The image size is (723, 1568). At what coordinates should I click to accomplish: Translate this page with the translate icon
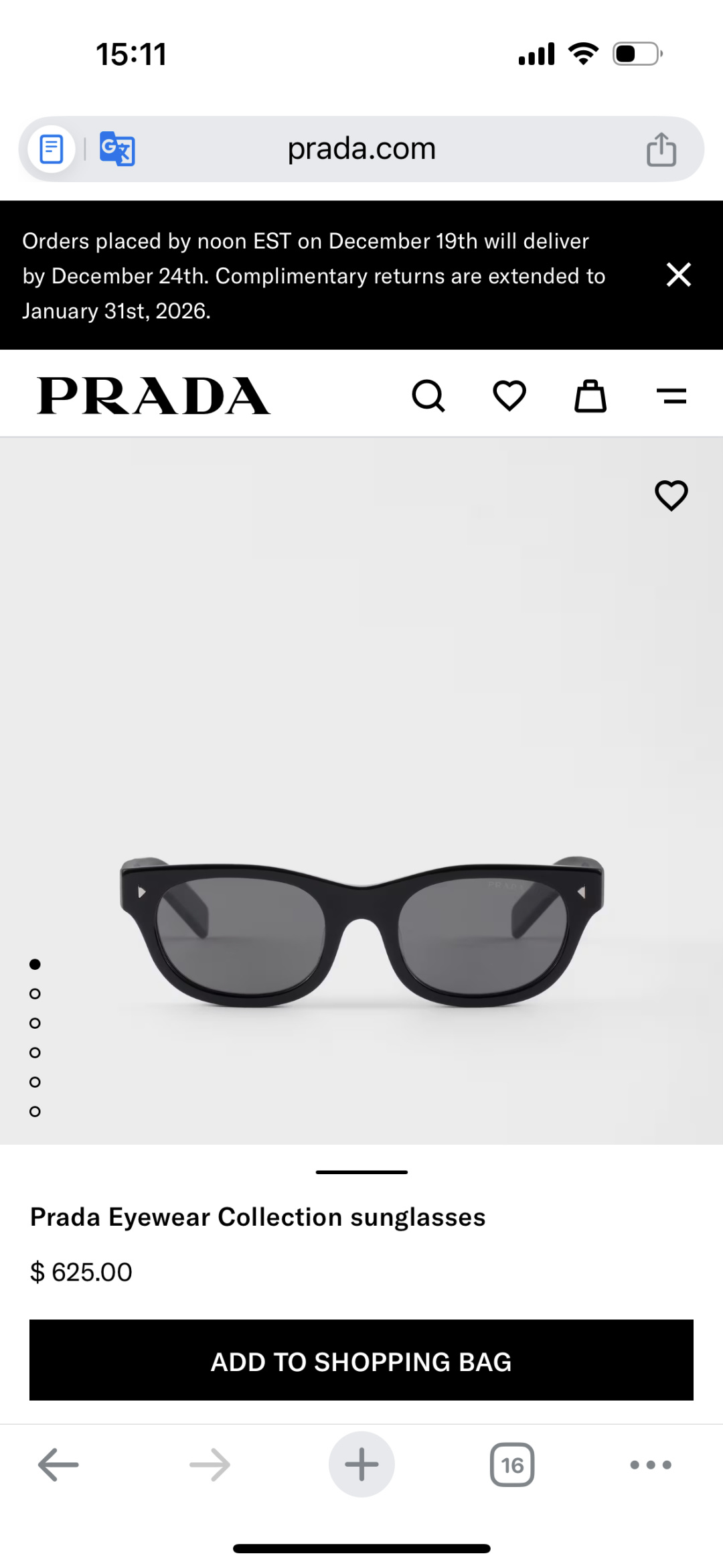click(117, 149)
